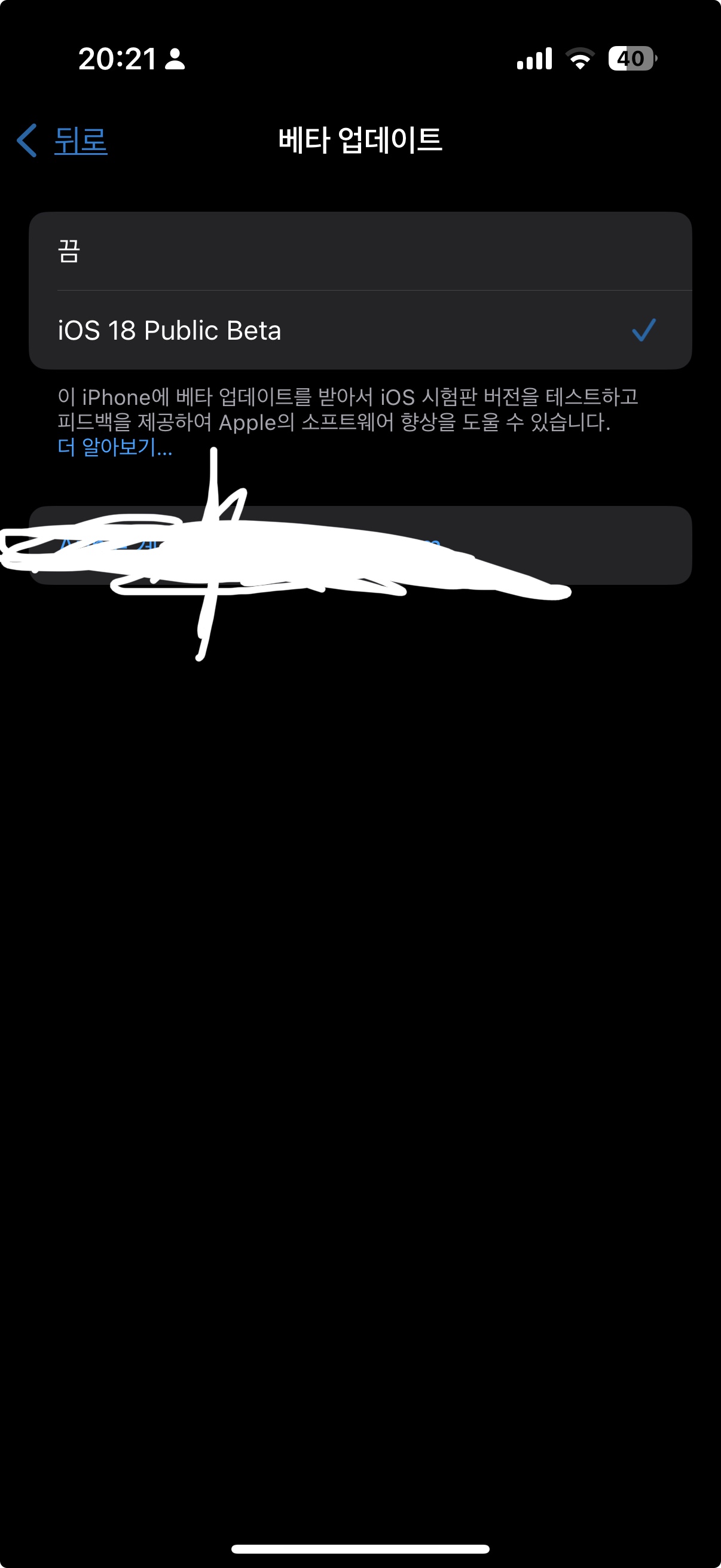Select the 끔 option

pos(359,251)
